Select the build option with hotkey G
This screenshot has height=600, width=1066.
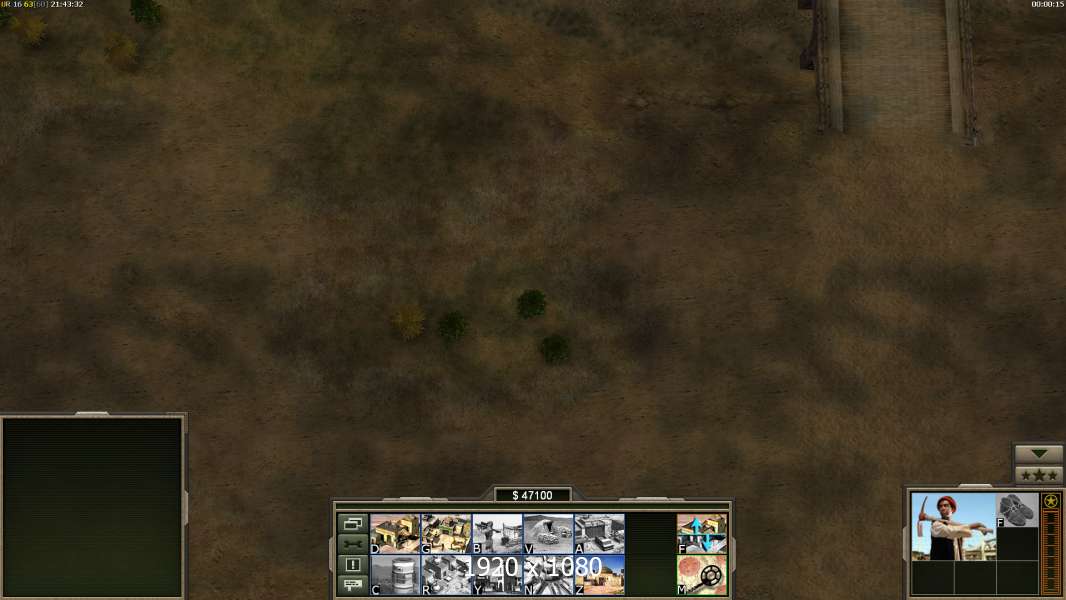tap(446, 533)
